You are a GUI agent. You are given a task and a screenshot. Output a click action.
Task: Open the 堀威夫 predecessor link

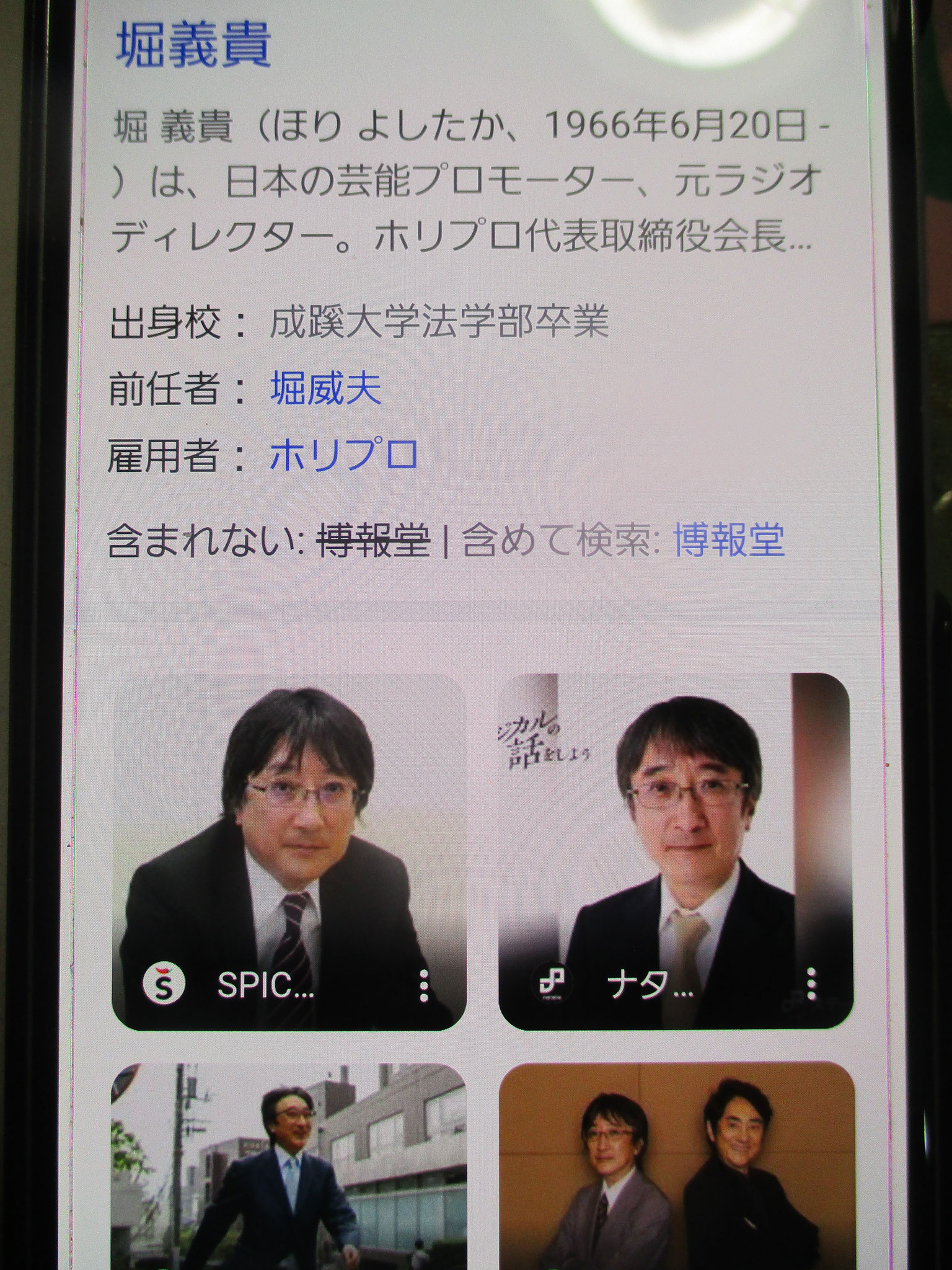click(x=325, y=389)
